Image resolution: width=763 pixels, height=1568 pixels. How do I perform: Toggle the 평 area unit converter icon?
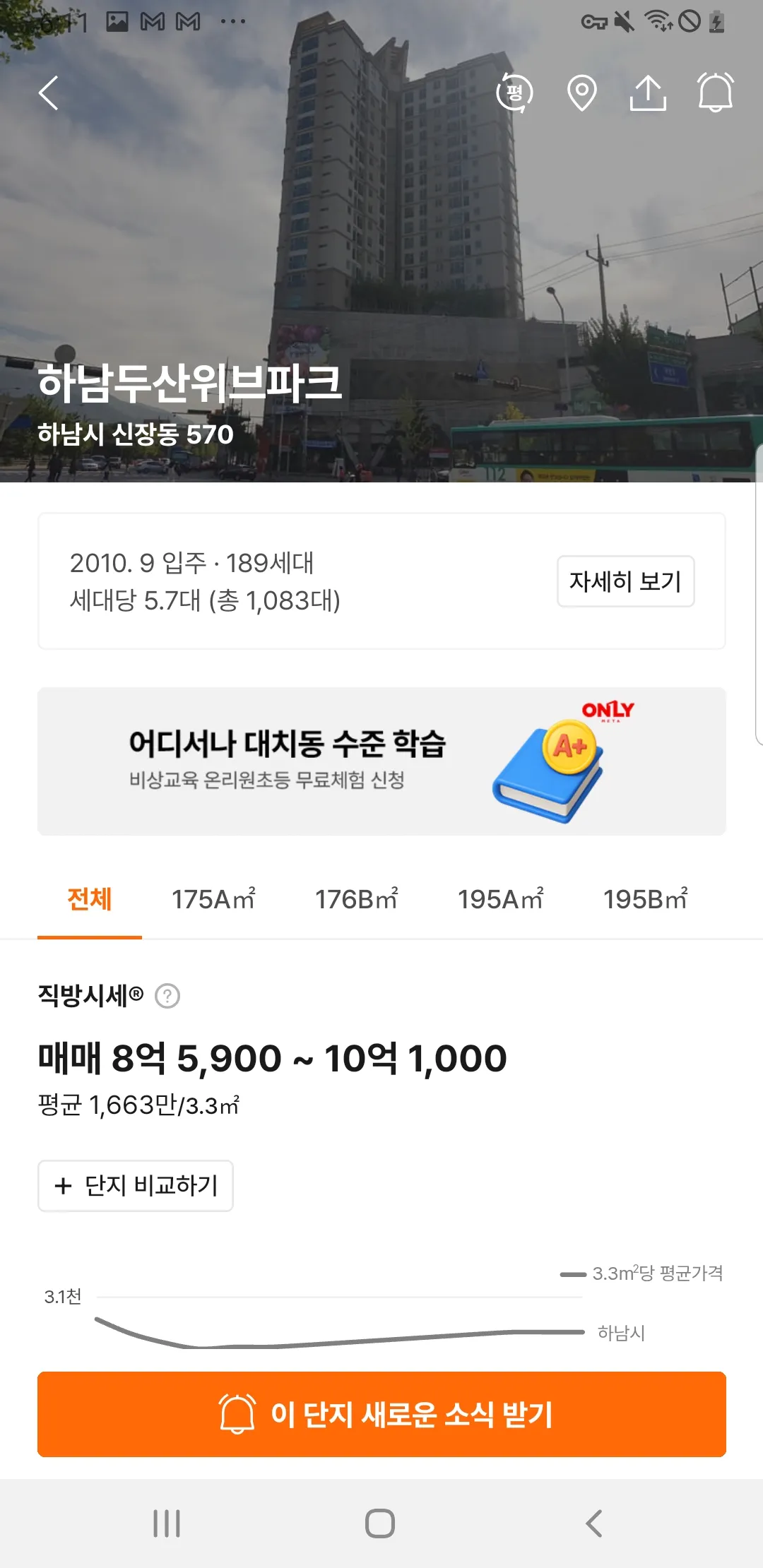coord(514,93)
